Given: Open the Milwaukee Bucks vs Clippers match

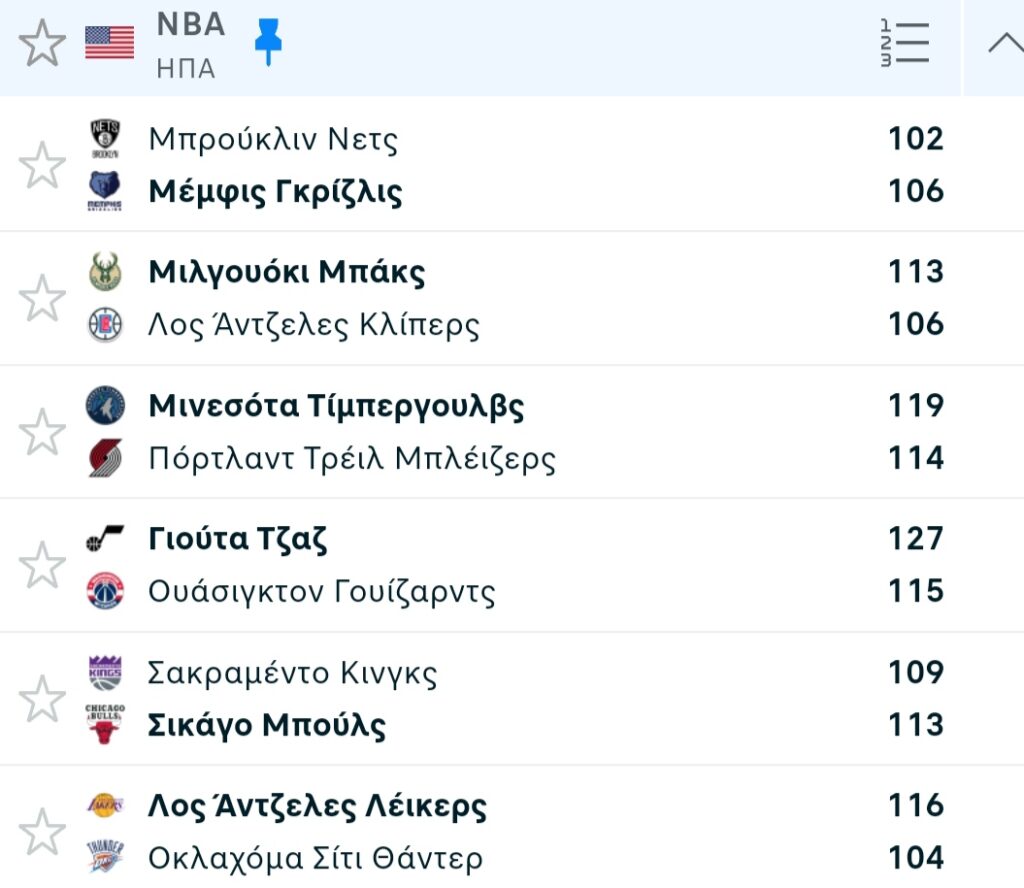Looking at the screenshot, I should (500, 298).
